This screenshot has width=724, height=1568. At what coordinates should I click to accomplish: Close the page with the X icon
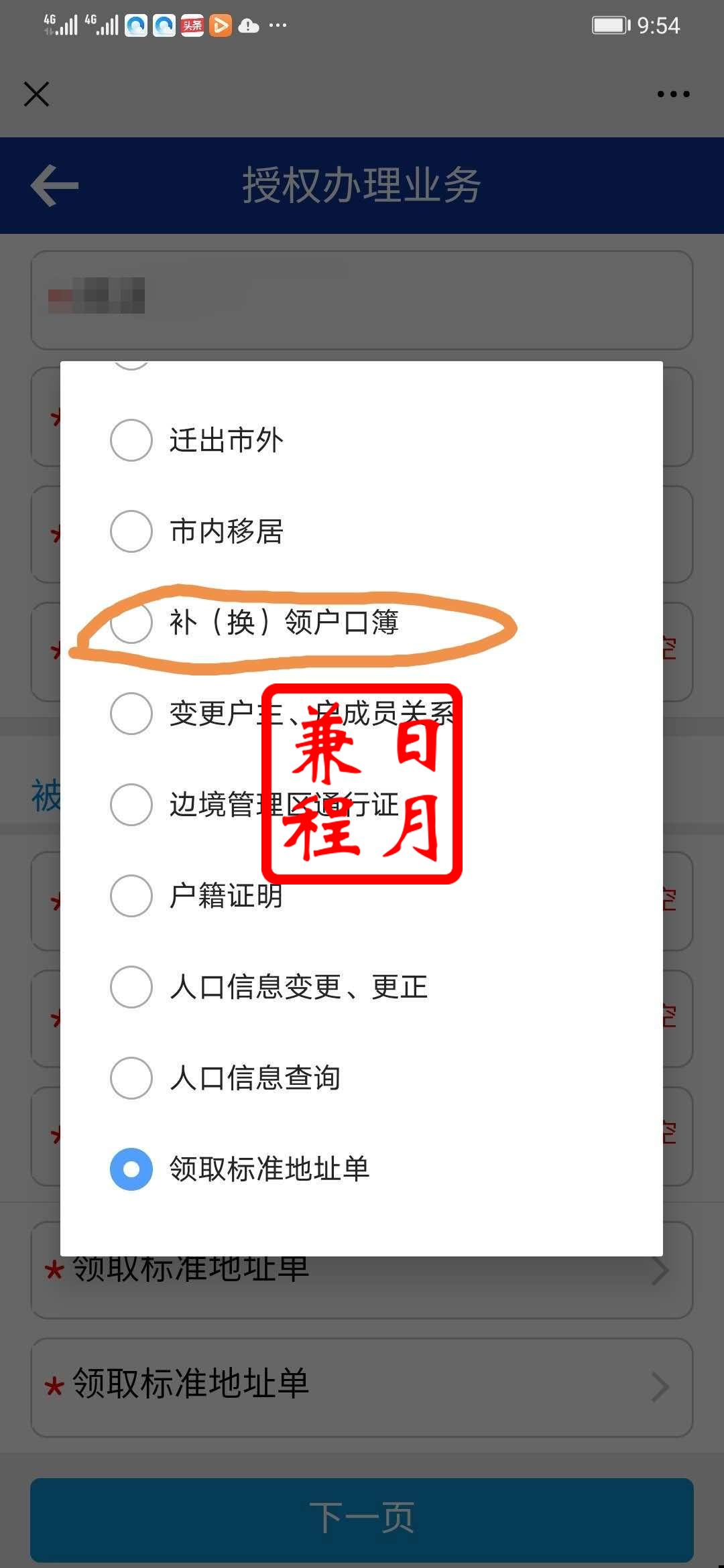coord(37,94)
